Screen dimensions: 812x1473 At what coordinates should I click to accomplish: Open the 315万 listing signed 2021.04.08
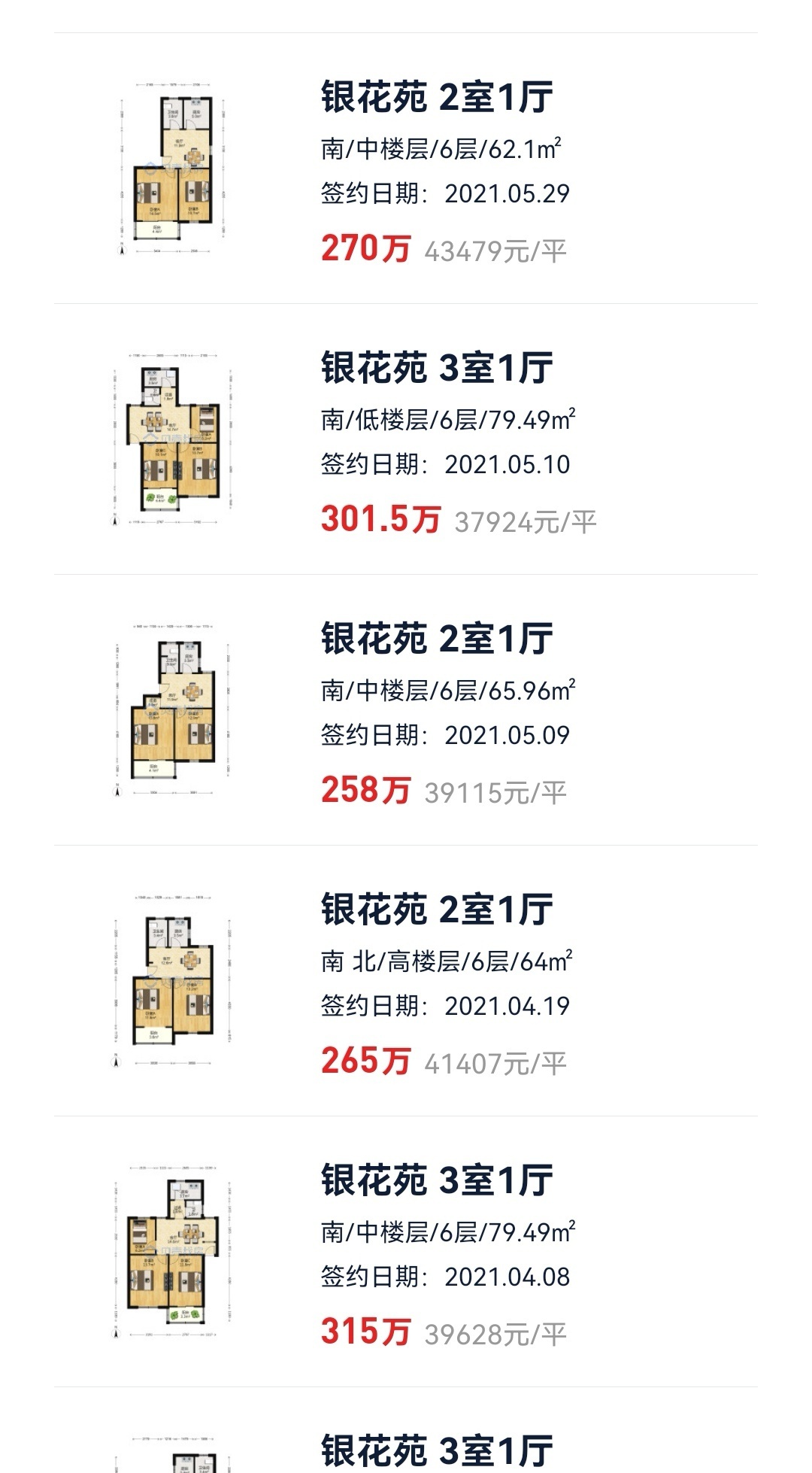tap(437, 1181)
